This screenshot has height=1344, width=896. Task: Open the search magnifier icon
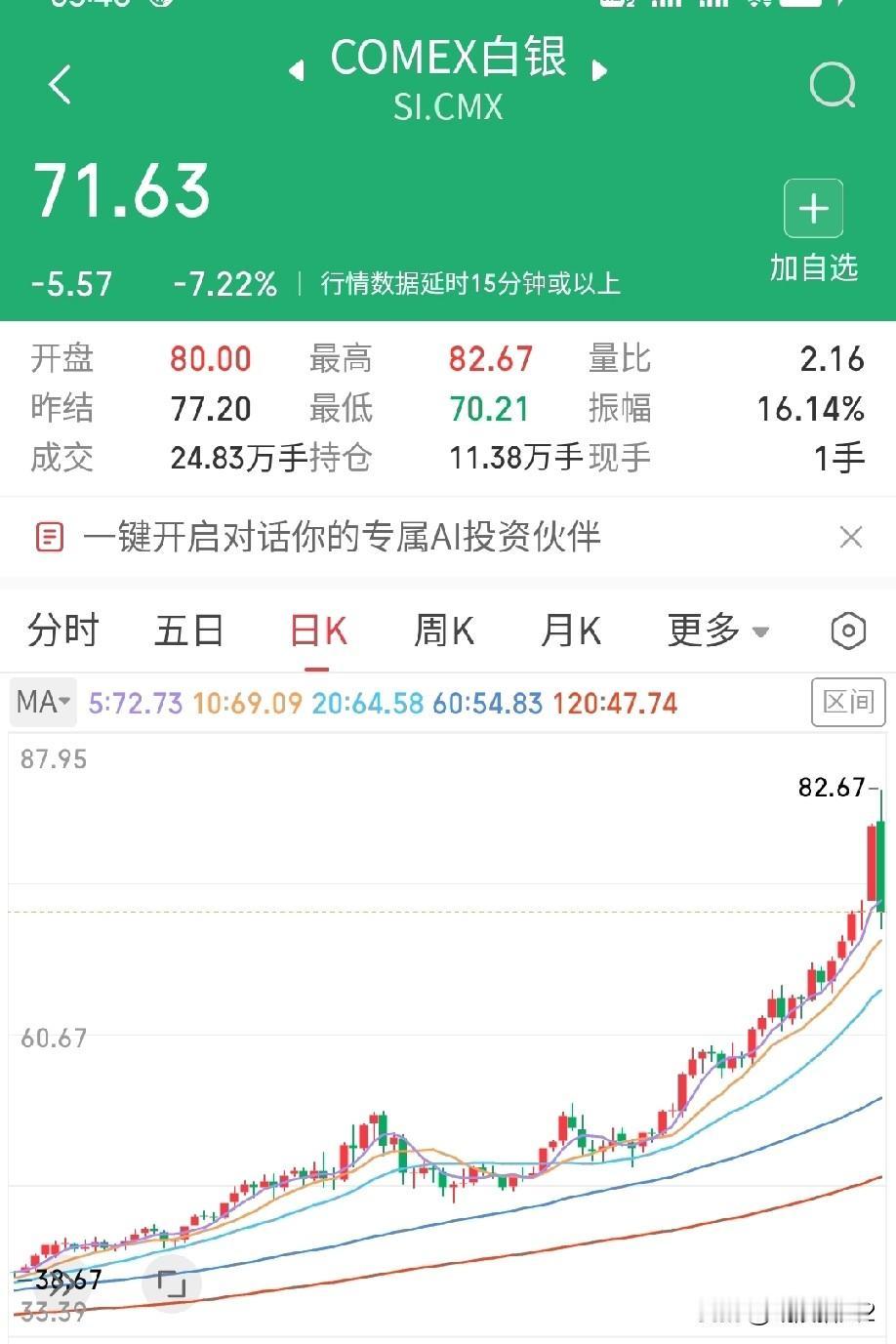point(834,85)
